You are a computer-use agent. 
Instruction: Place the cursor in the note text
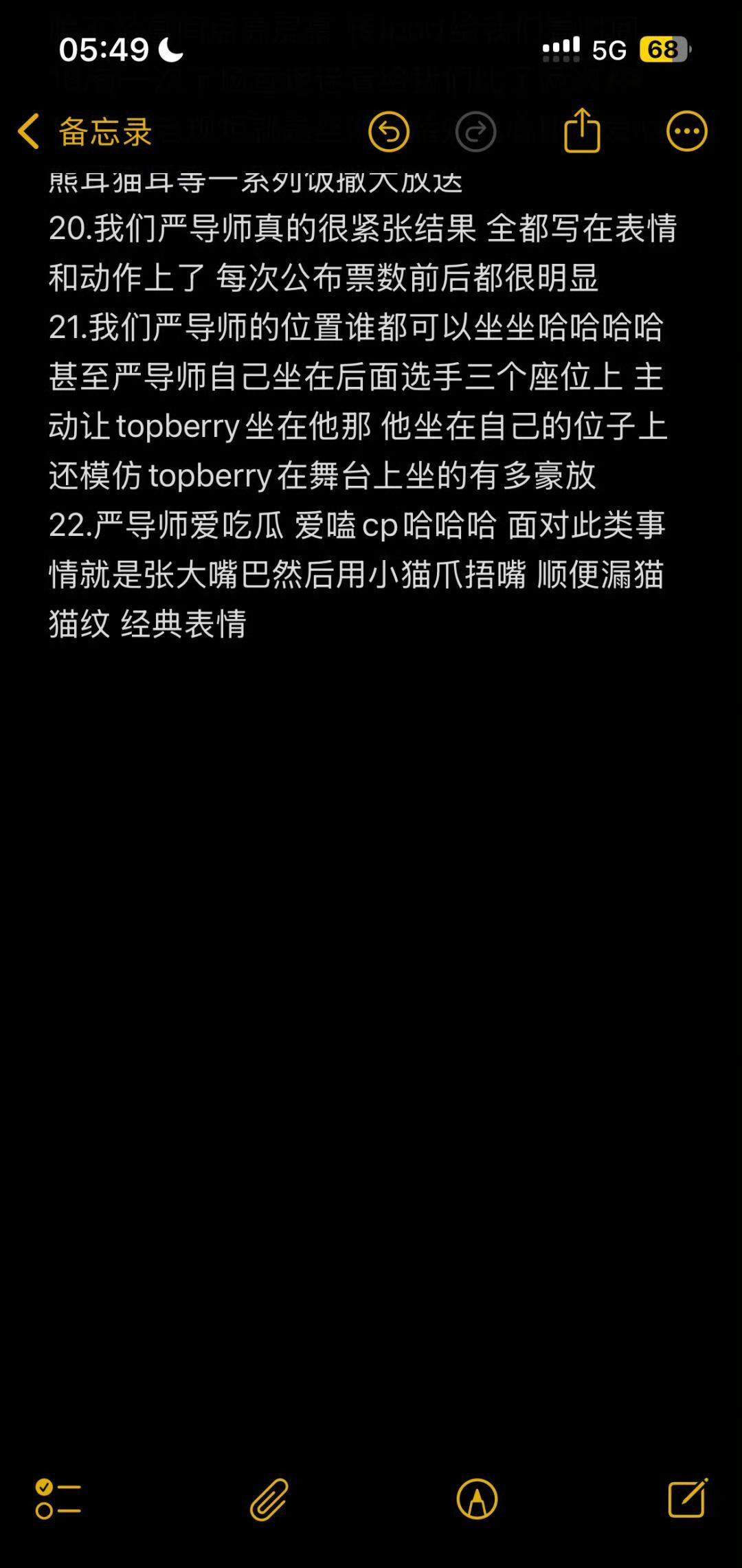coord(363,426)
